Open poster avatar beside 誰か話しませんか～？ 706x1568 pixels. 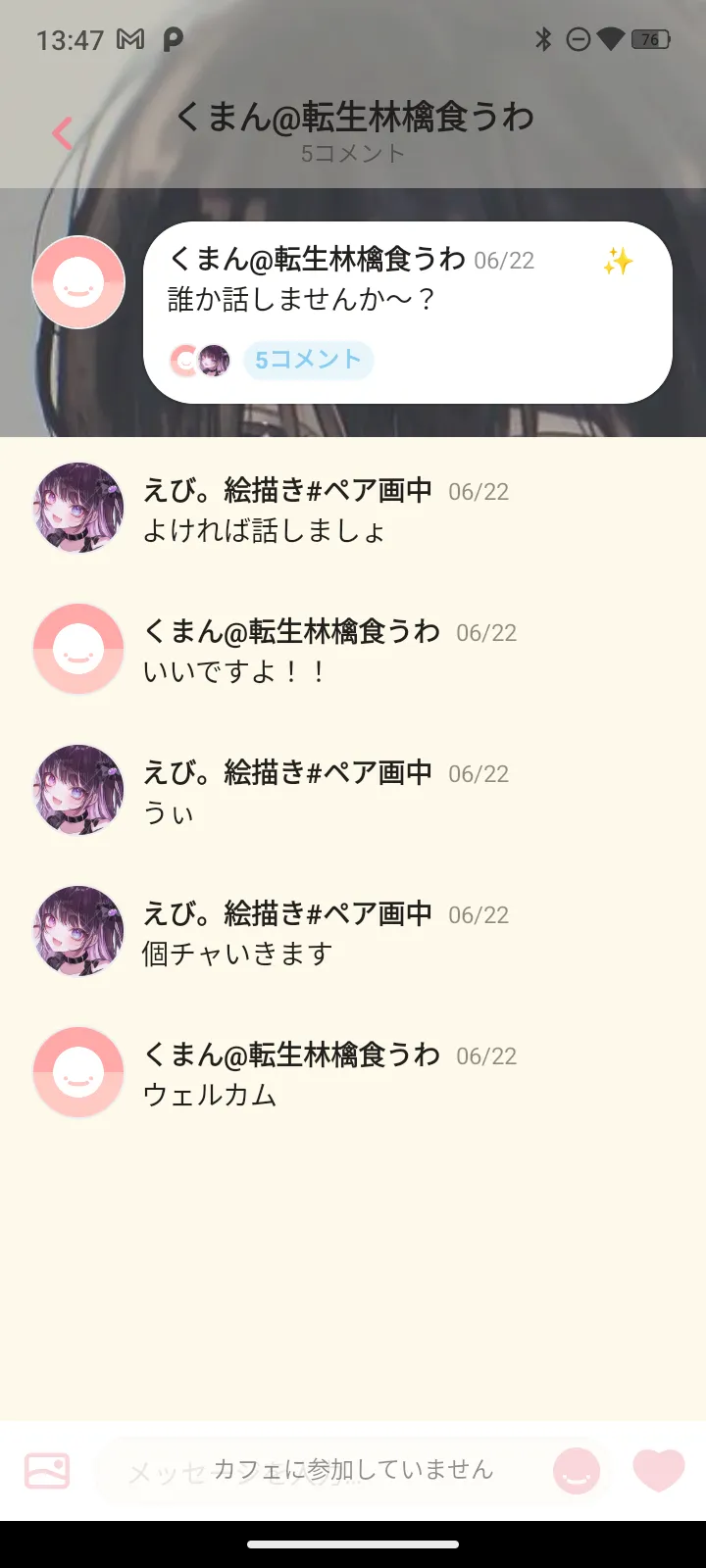(78, 282)
